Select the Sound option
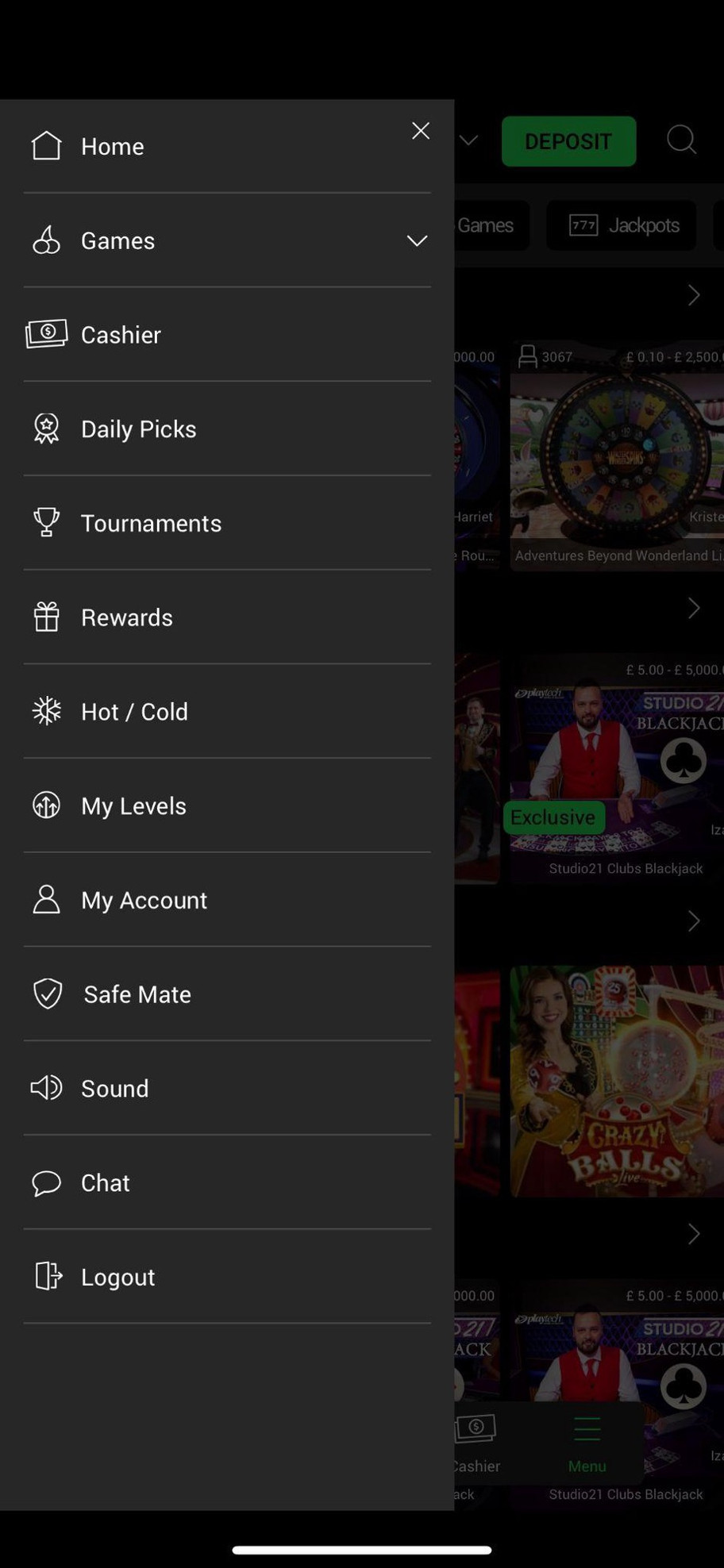 [x=114, y=1089]
